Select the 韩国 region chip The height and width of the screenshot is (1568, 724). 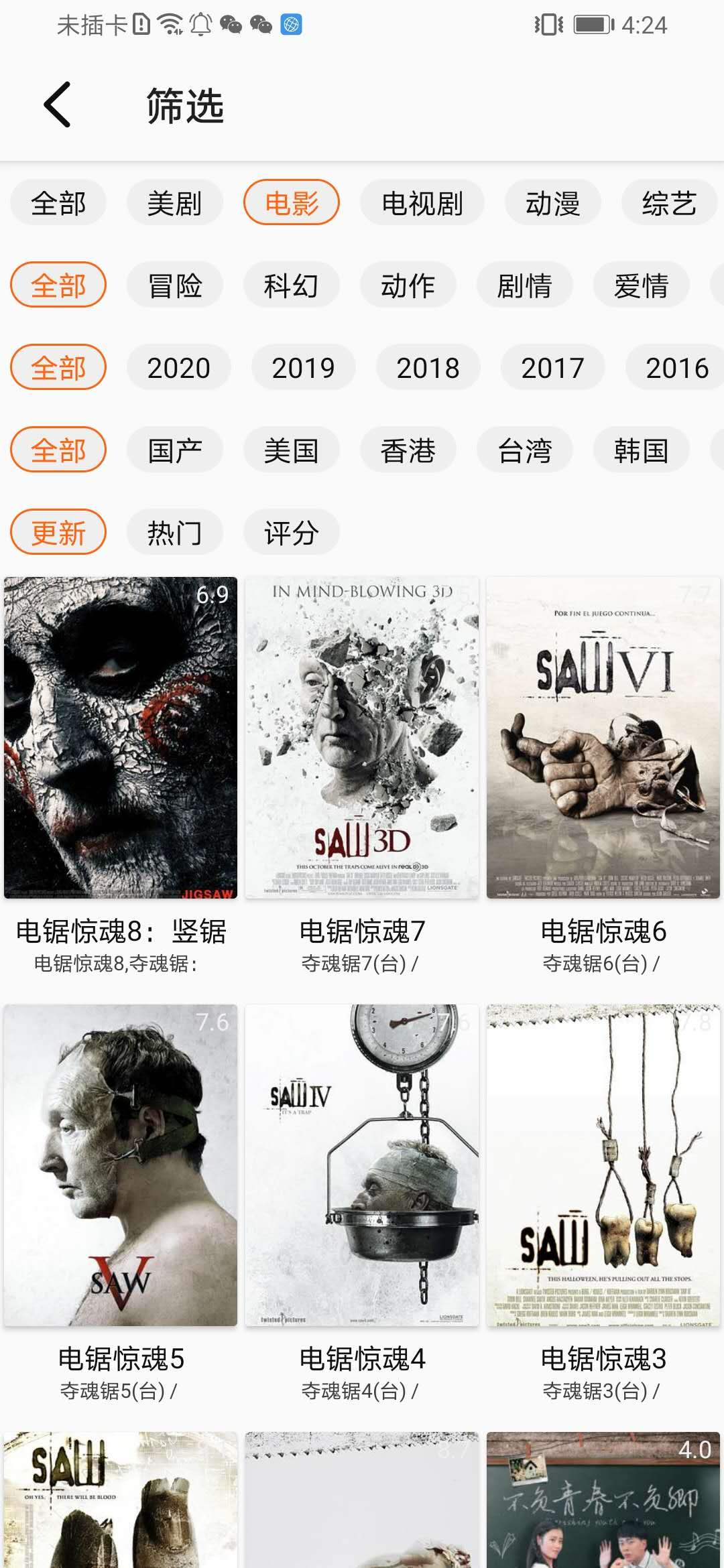click(641, 450)
